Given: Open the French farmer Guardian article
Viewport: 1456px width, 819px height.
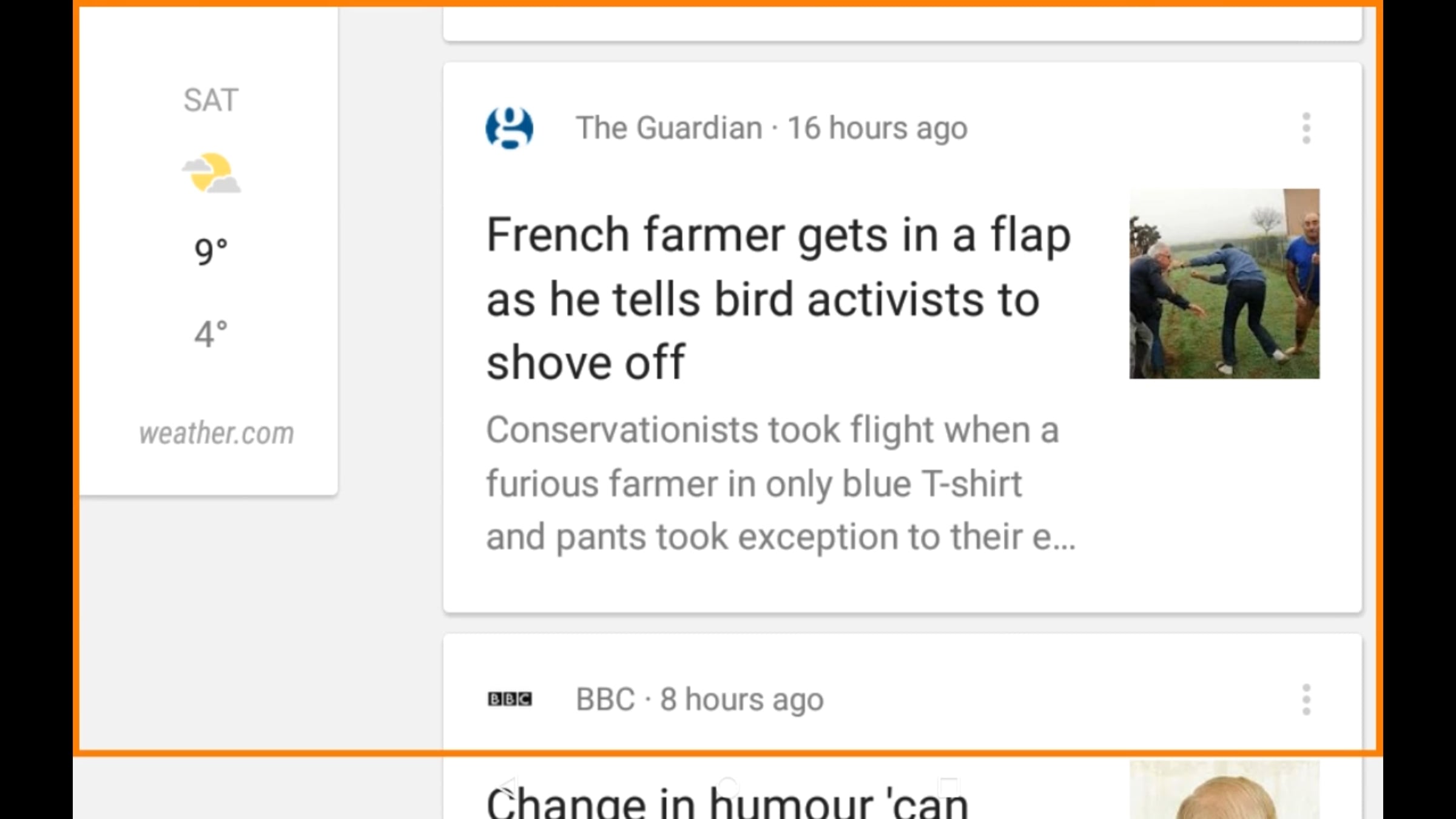Looking at the screenshot, I should [x=778, y=298].
